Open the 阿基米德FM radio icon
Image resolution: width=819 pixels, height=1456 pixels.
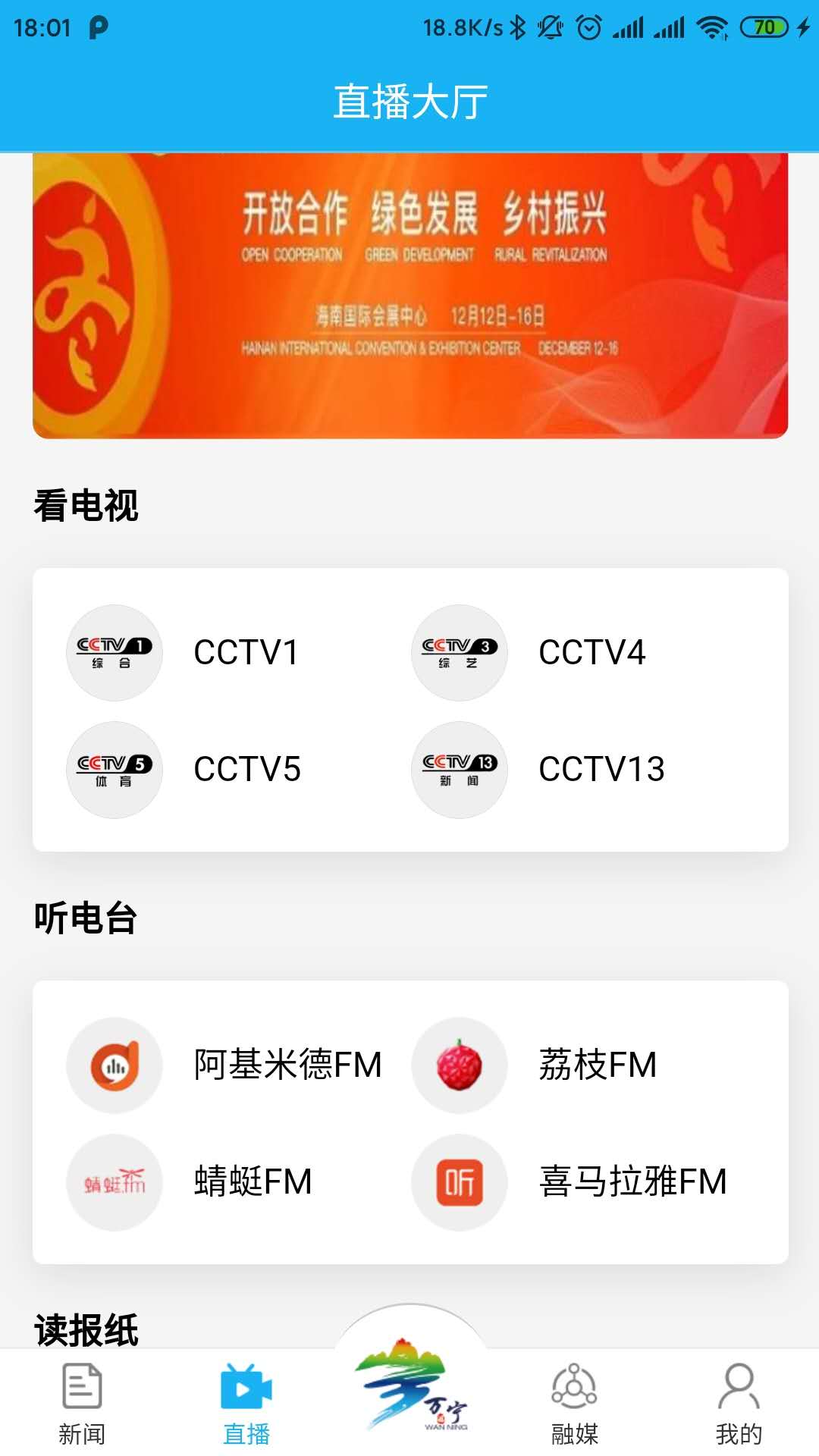tap(114, 1065)
